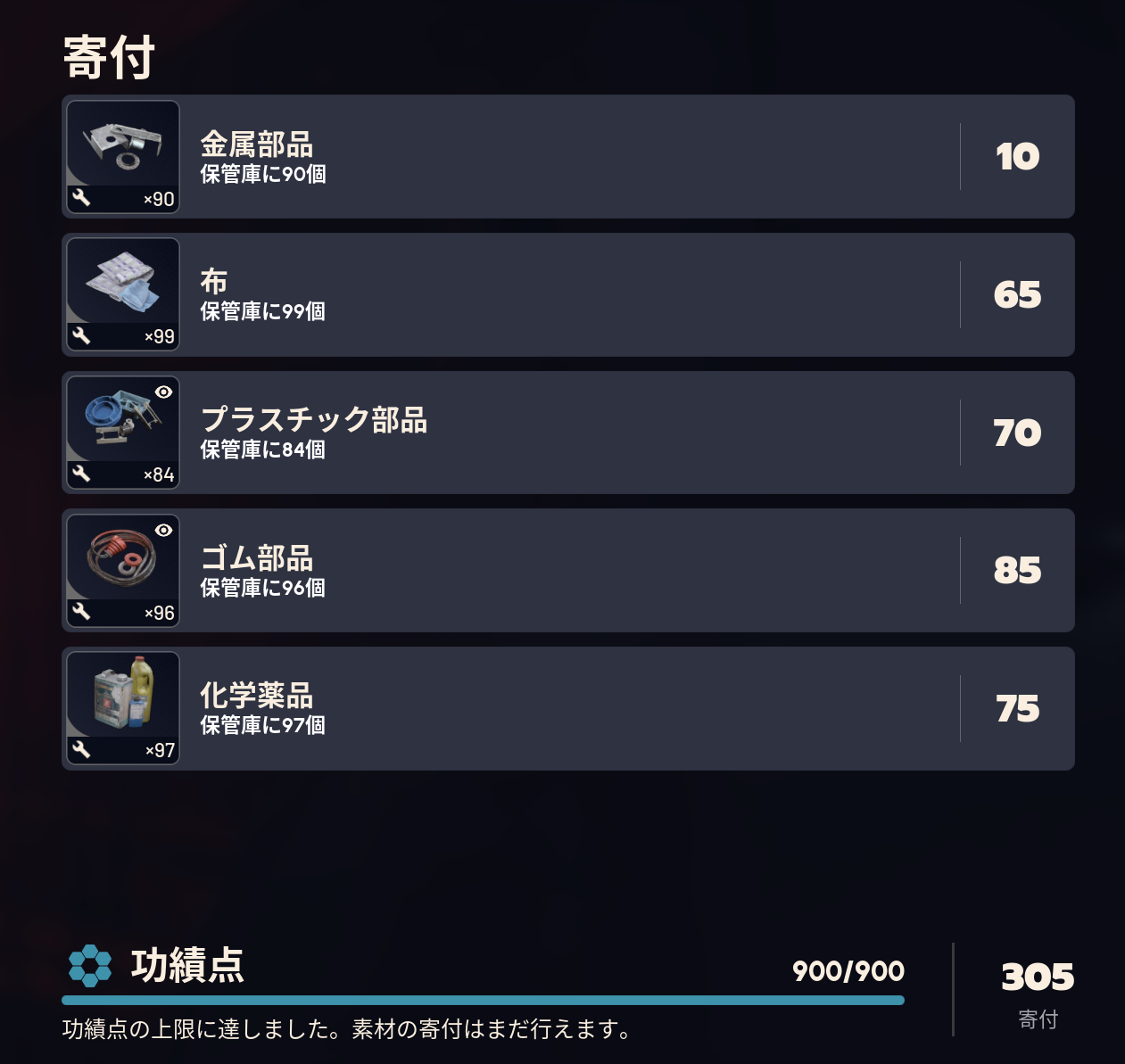Choose the プラスチック部品 donation row
1125x1064 pixels.
[567, 433]
